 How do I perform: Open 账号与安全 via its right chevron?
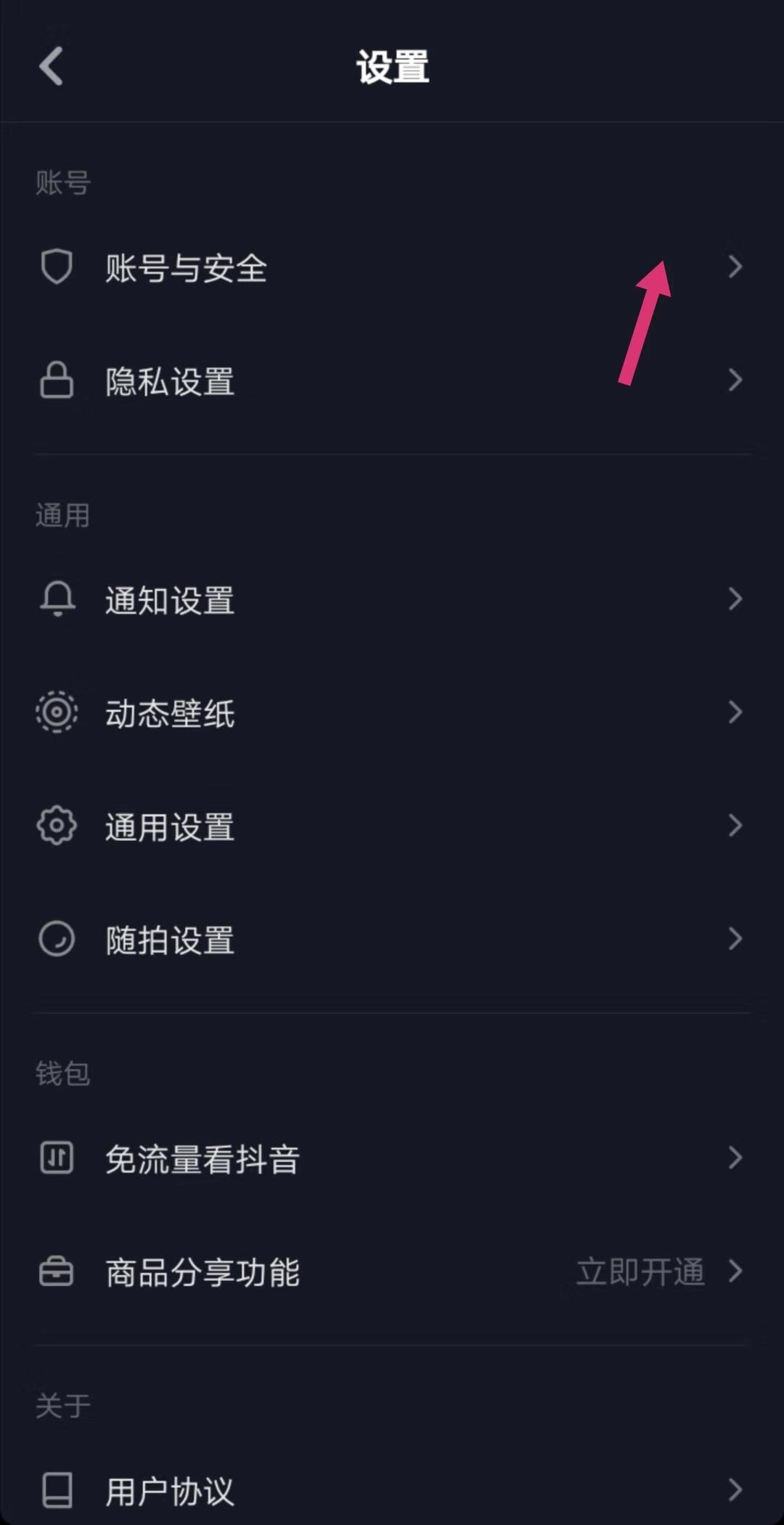[x=735, y=267]
